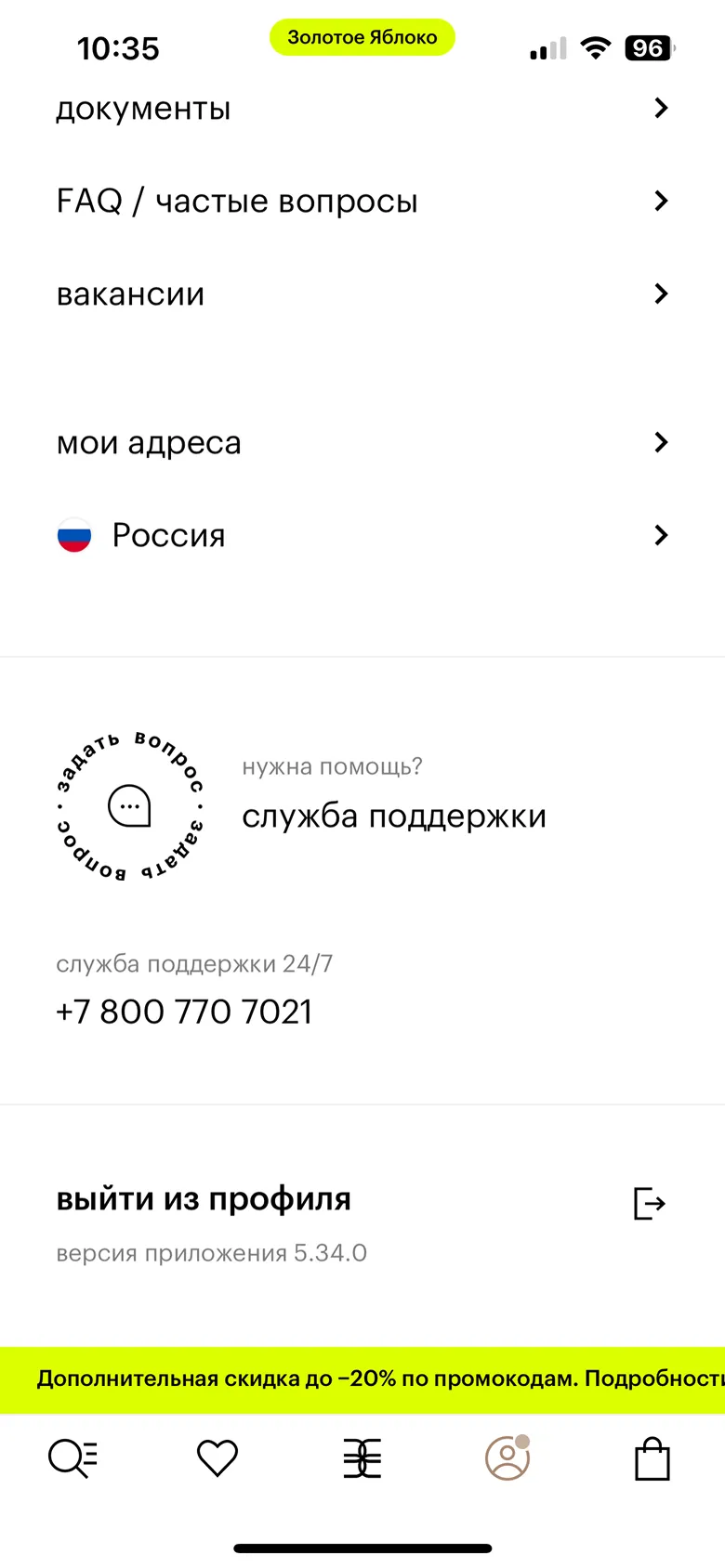
Task: Tap the profile notification dot indicator
Action: click(x=523, y=1443)
